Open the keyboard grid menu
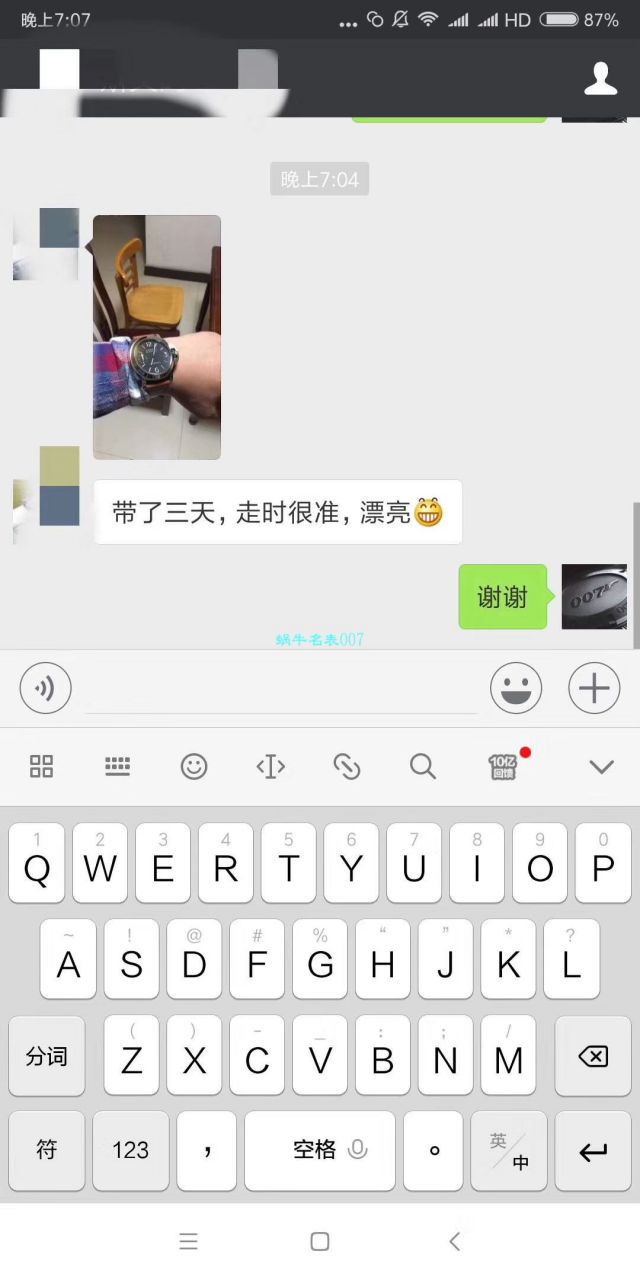 point(41,767)
